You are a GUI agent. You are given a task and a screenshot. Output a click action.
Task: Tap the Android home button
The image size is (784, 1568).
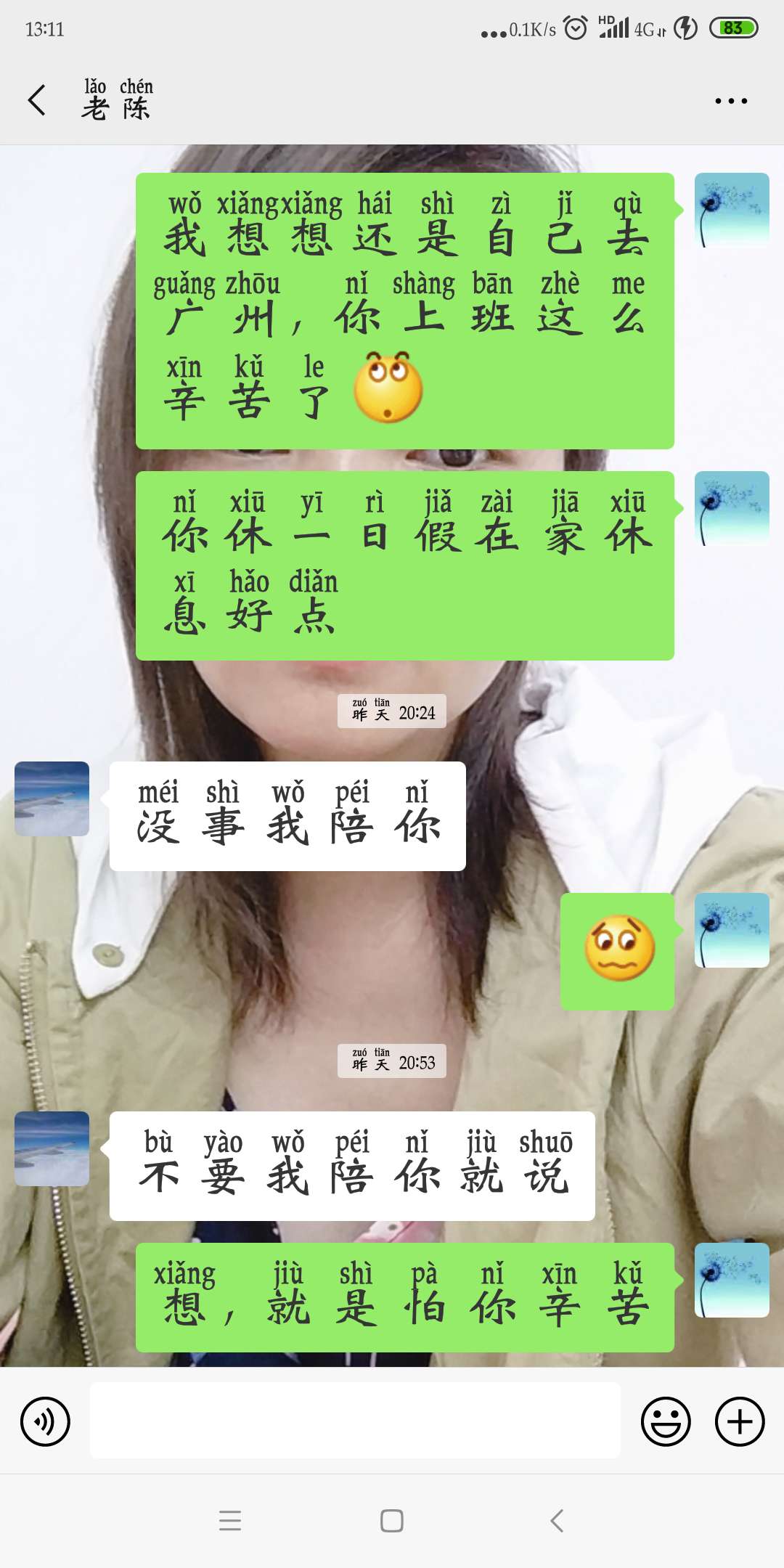click(391, 1521)
